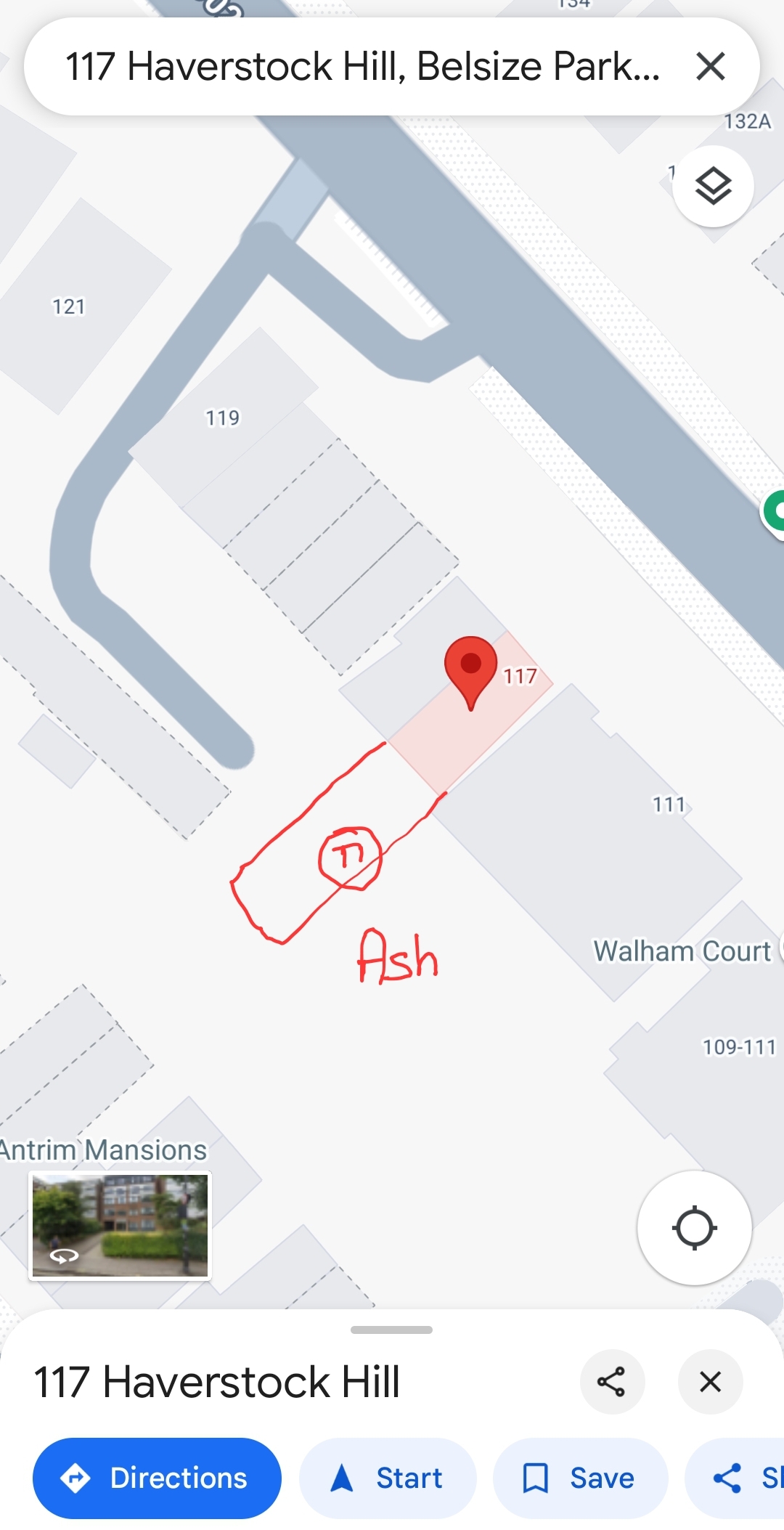Screen dimensions: 784x1530
Task: Tap the share chip after the Save button
Action: [x=735, y=1478]
